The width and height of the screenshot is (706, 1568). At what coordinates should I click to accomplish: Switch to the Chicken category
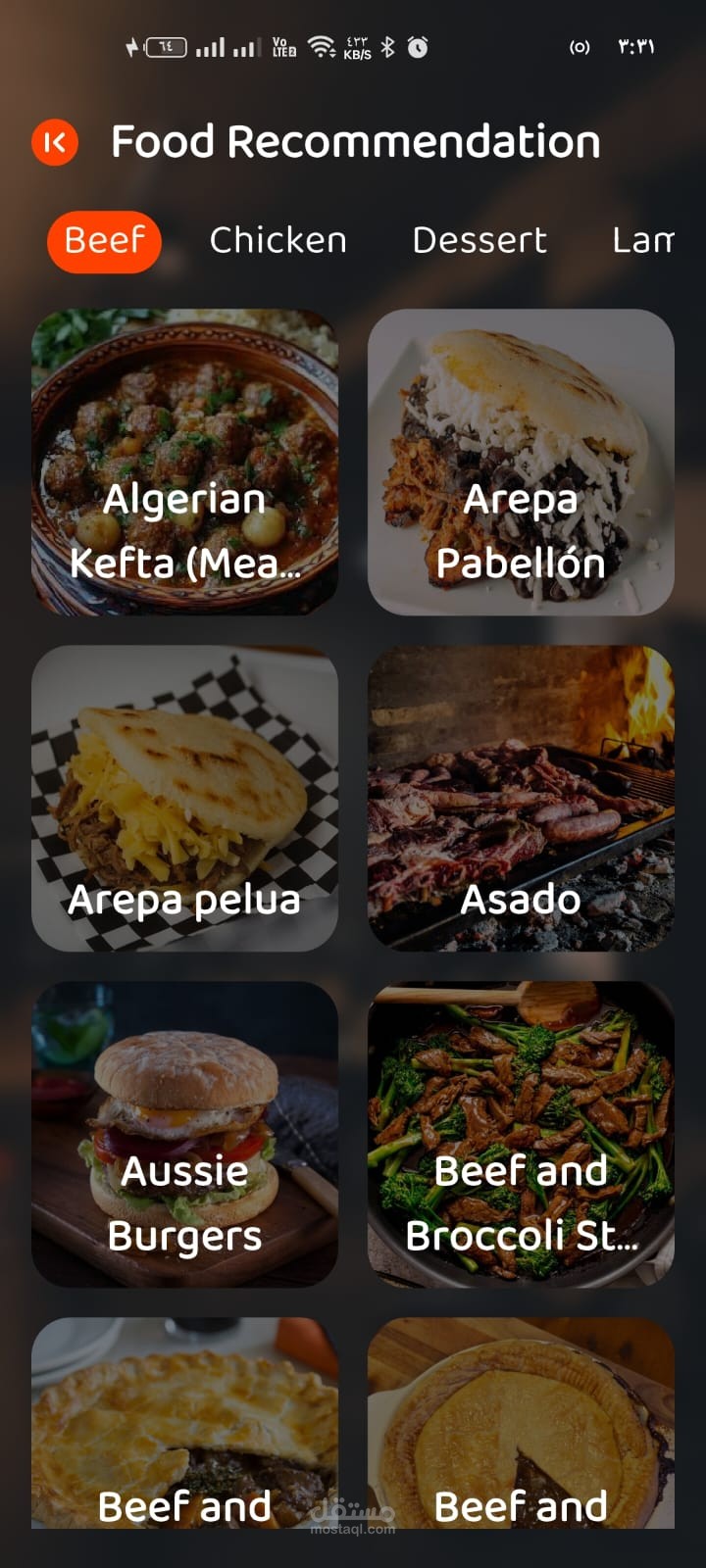277,240
